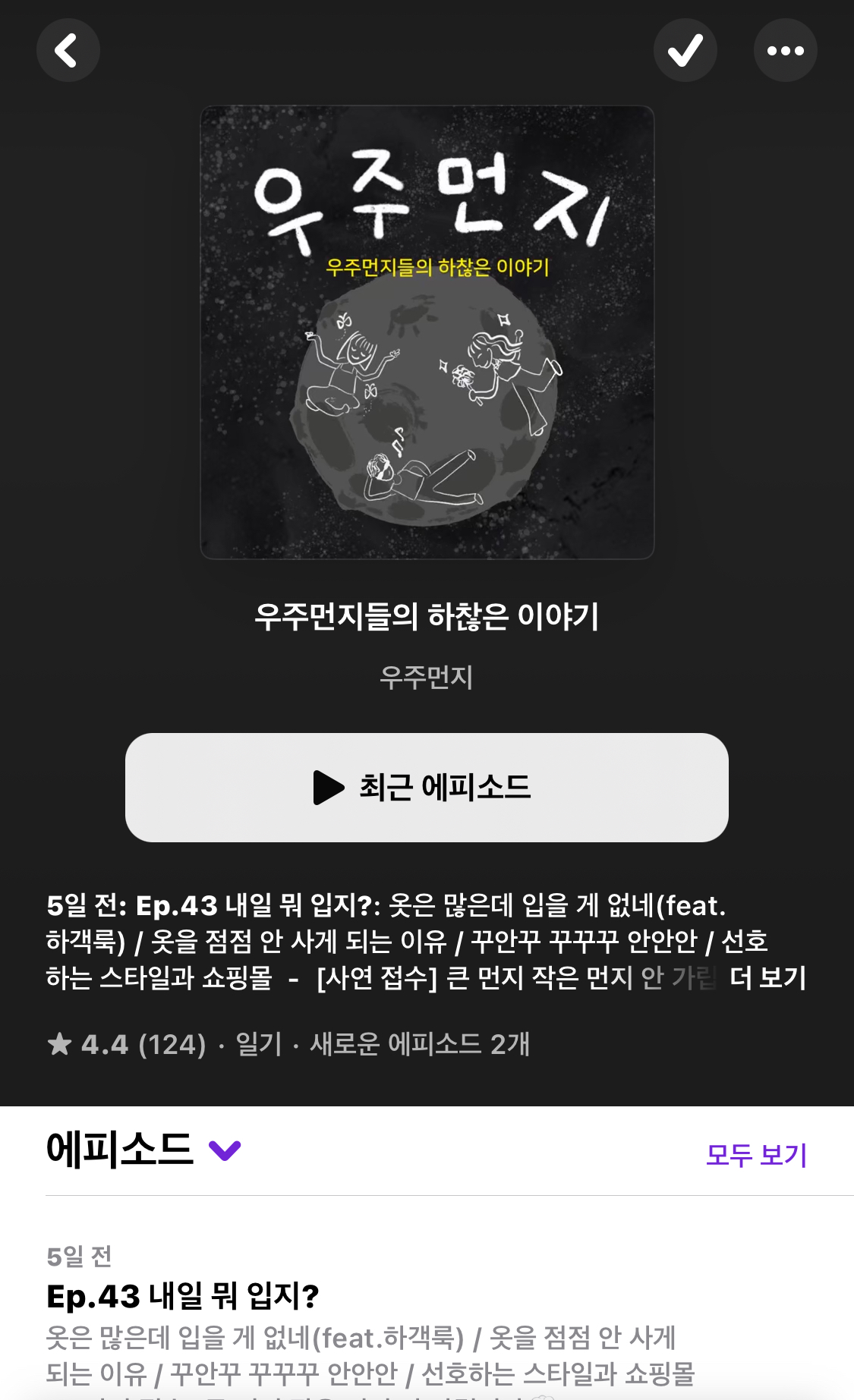Screen dimensions: 854x1400
Task: Play the latest episode (최근 에피소드)
Action: (x=427, y=787)
